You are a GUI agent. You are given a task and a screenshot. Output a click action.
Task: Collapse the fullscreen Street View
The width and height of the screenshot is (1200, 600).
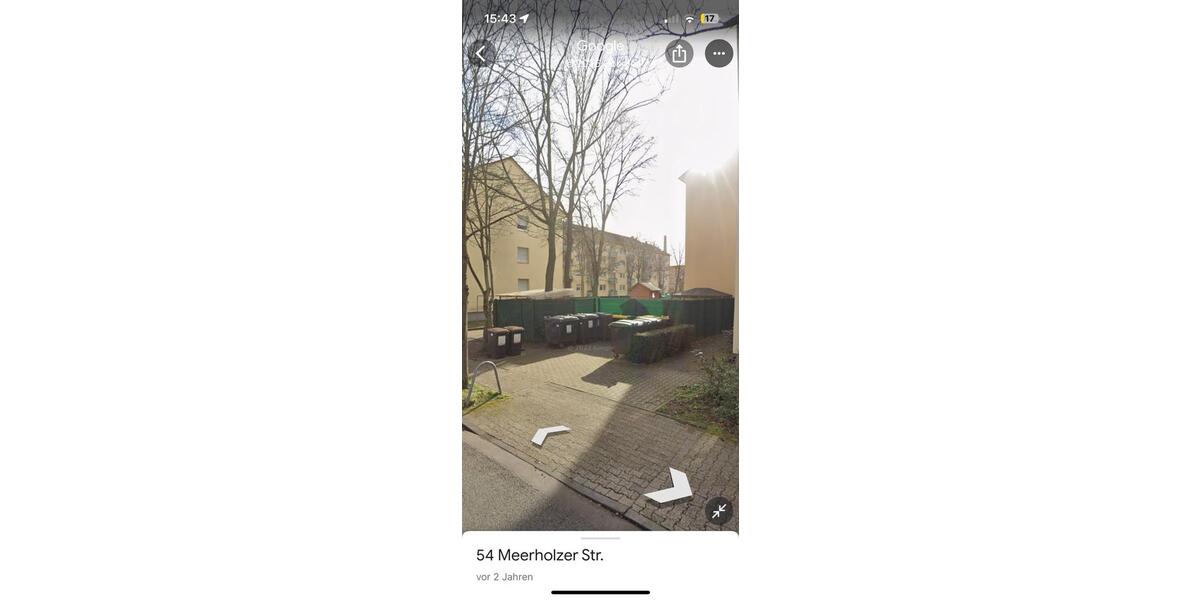point(719,511)
